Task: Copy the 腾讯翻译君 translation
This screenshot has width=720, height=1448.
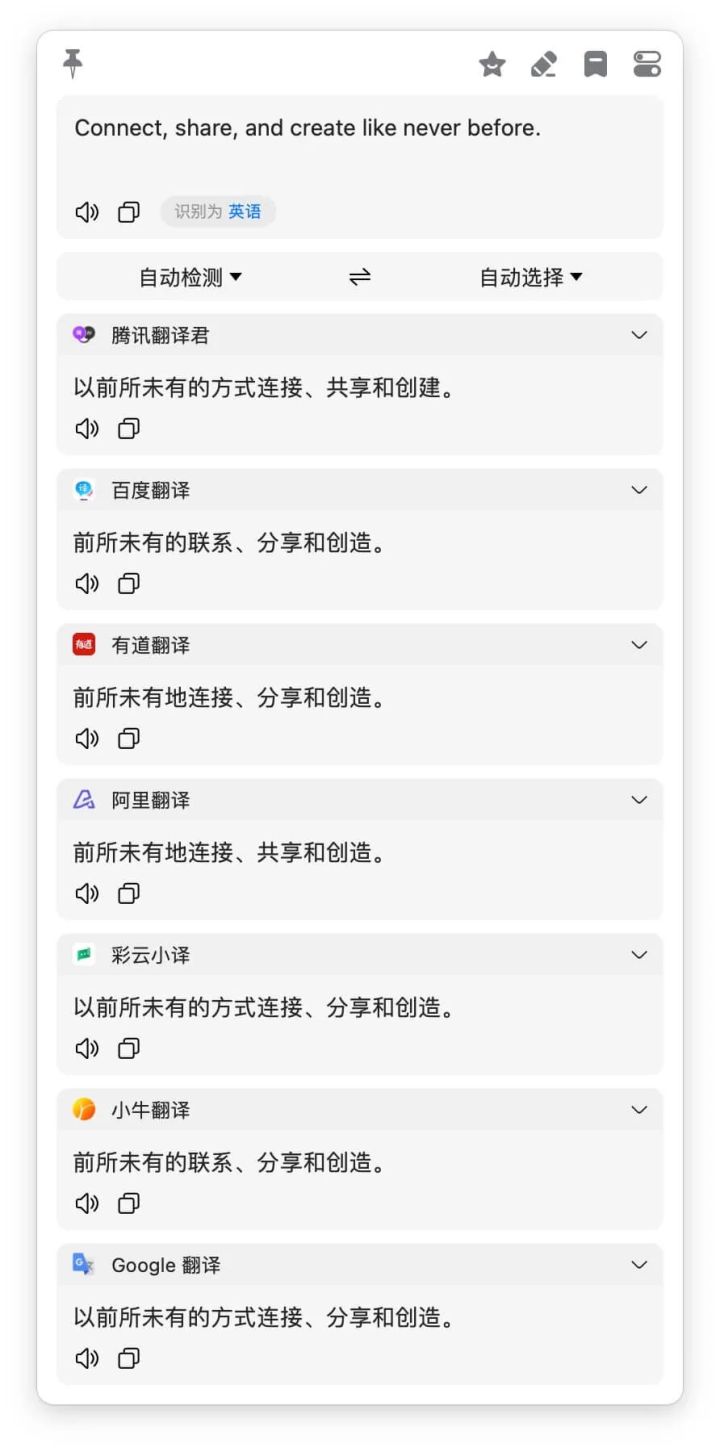Action: tap(127, 428)
